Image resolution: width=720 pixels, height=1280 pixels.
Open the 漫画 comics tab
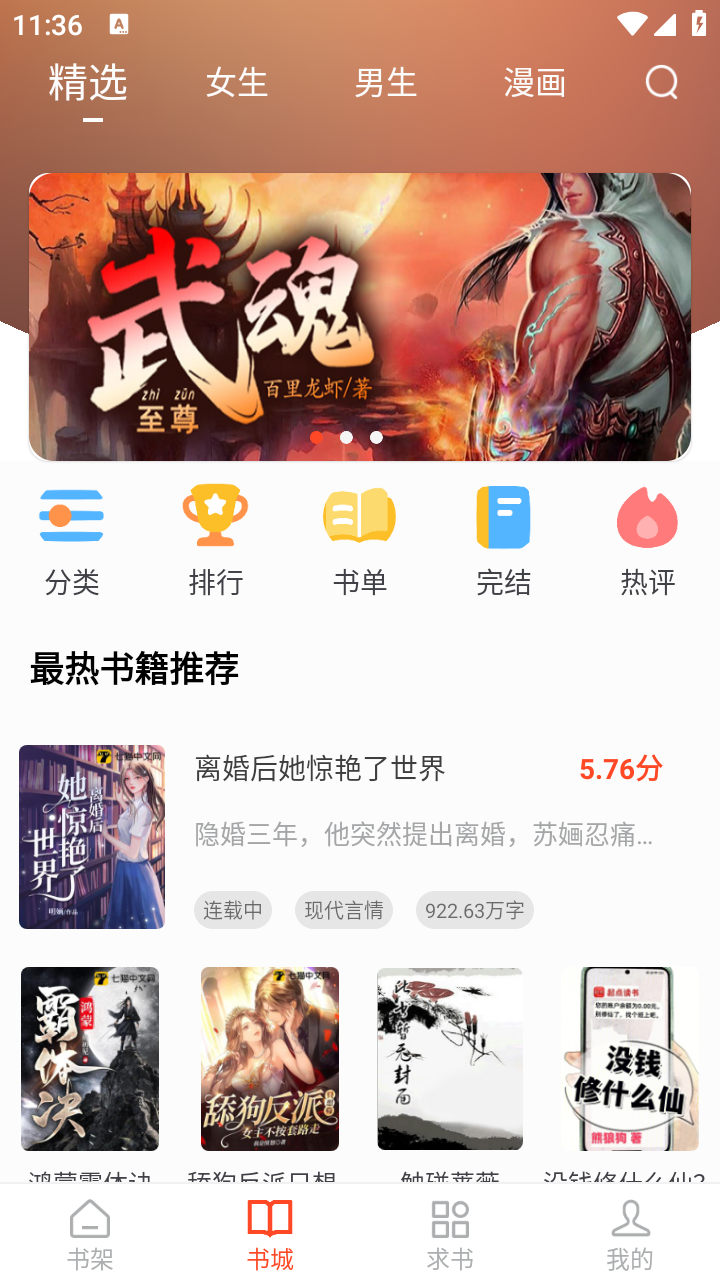click(534, 84)
